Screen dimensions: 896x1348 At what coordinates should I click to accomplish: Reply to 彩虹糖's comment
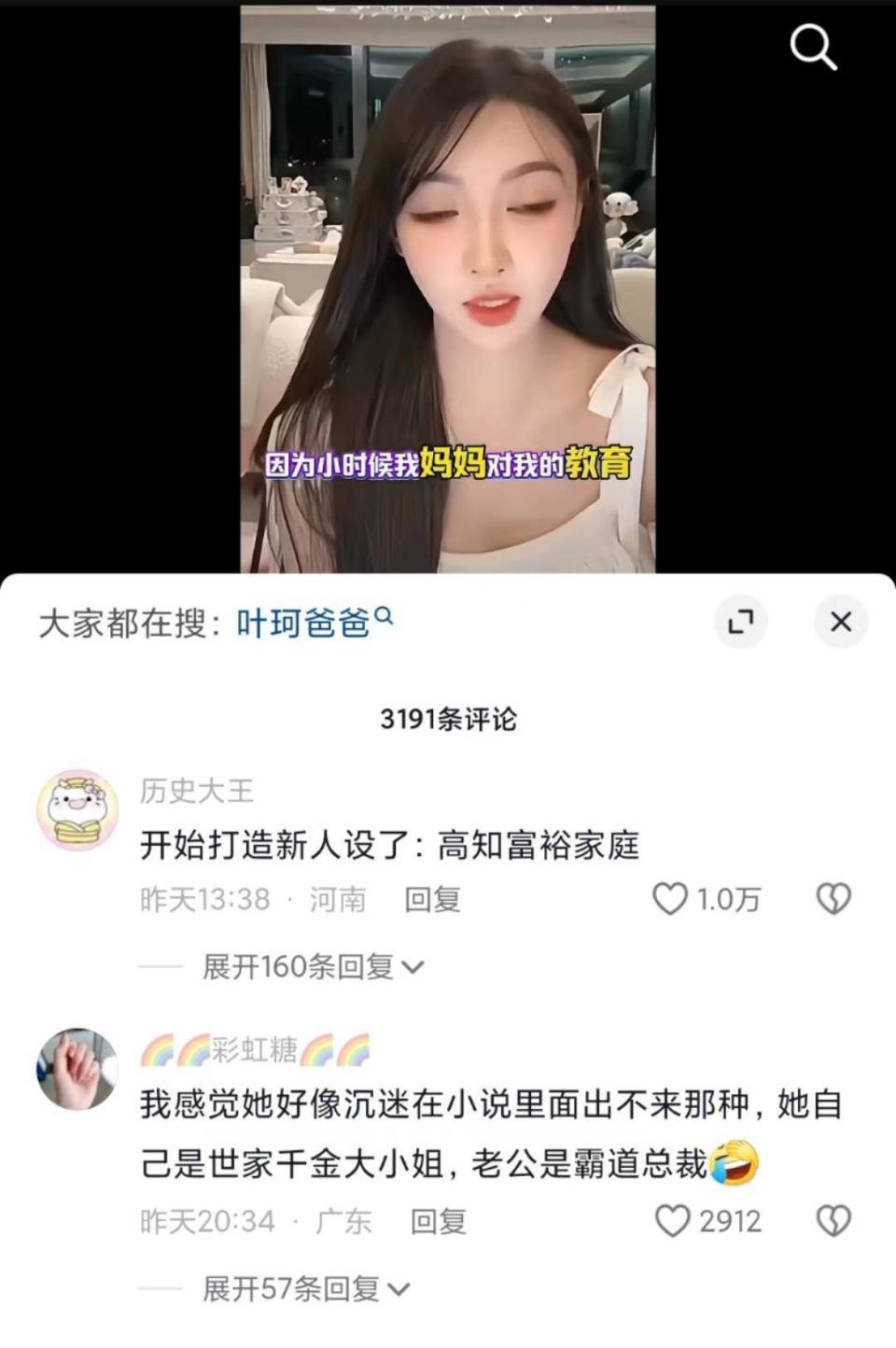[438, 1221]
